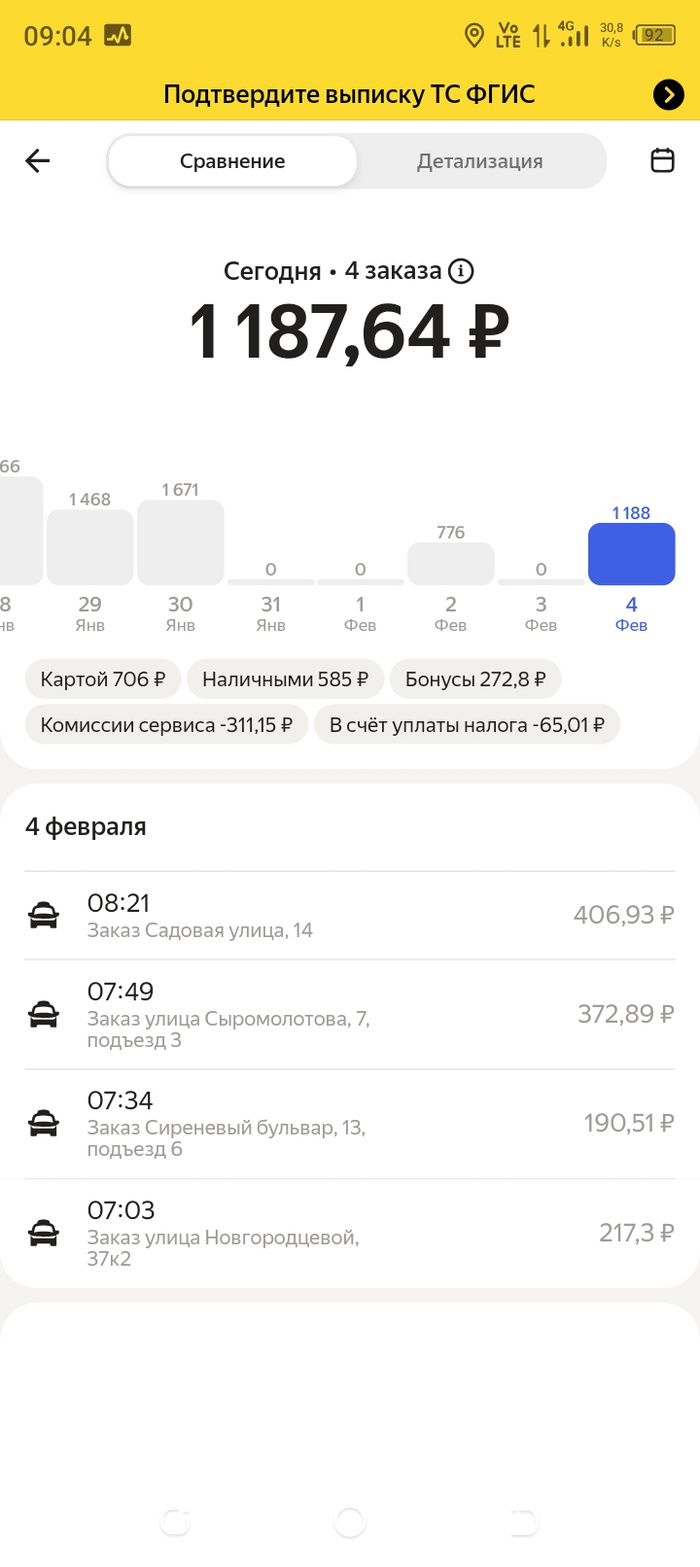Viewport: 700px width, 1567px height.
Task: Open the 07:03 order улица Новгородцевой
Action: pyautogui.click(x=350, y=1233)
